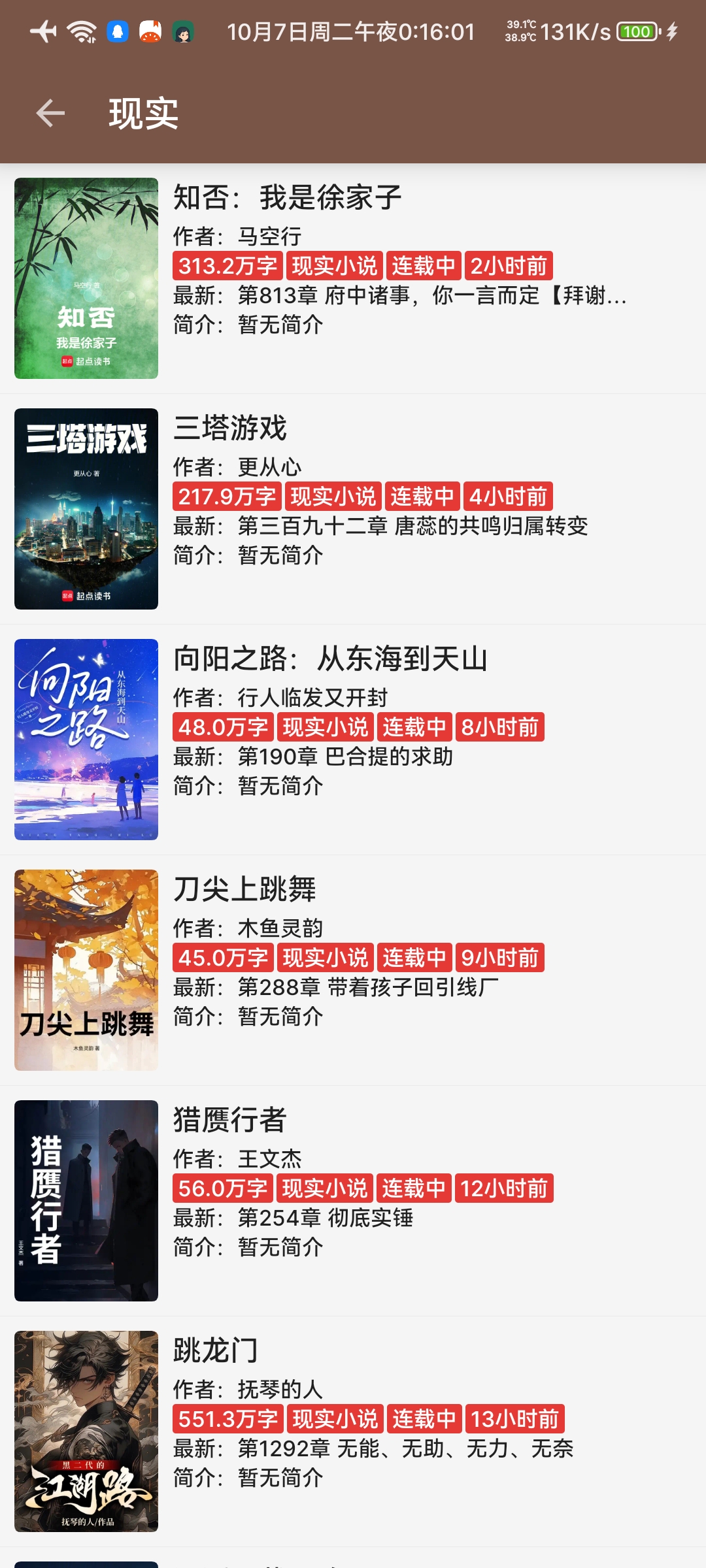Image resolution: width=706 pixels, height=1568 pixels.
Task: Open the book 三塔游戏
Action: [230, 429]
